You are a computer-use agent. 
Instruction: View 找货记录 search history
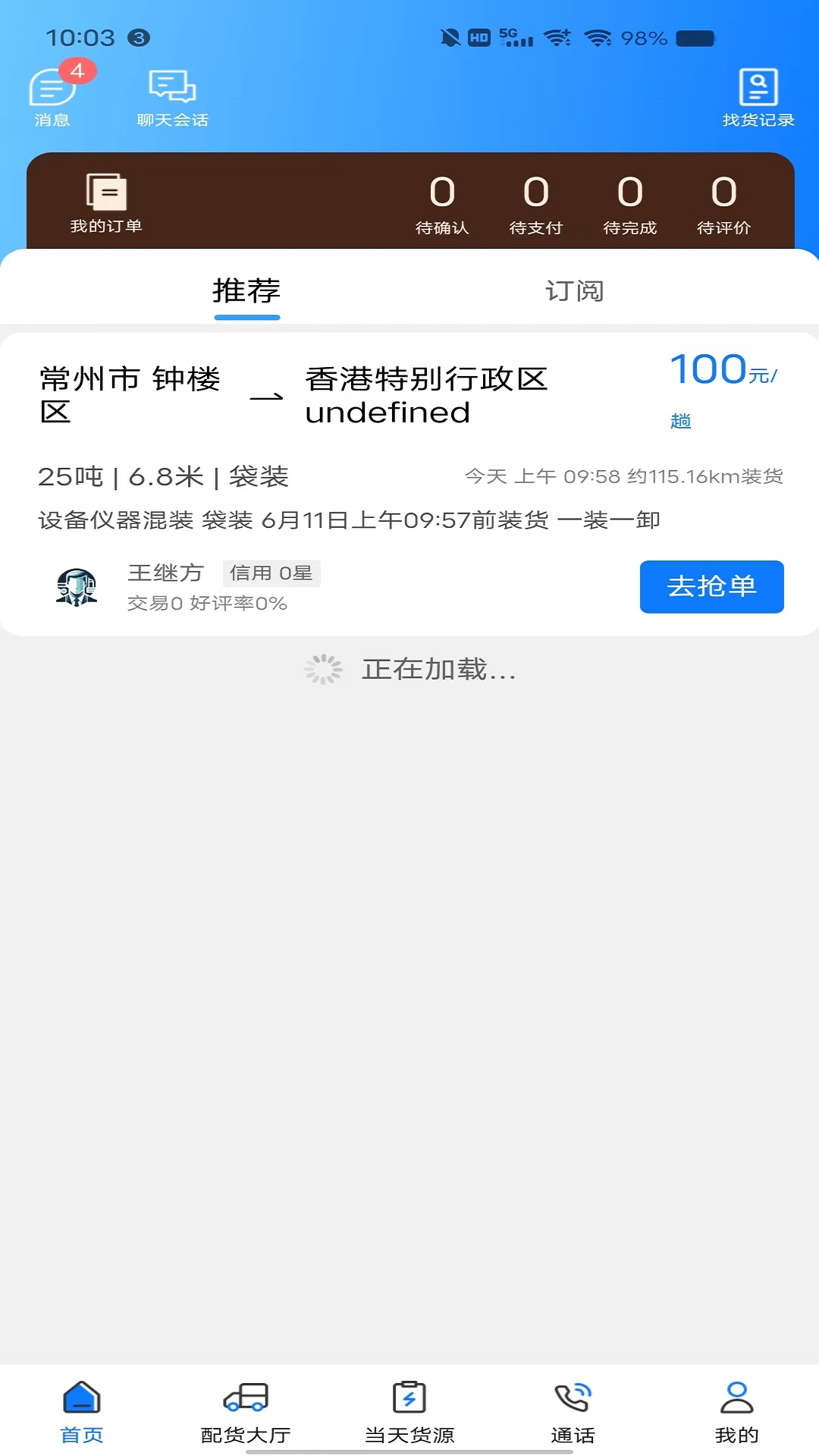pyautogui.click(x=758, y=97)
